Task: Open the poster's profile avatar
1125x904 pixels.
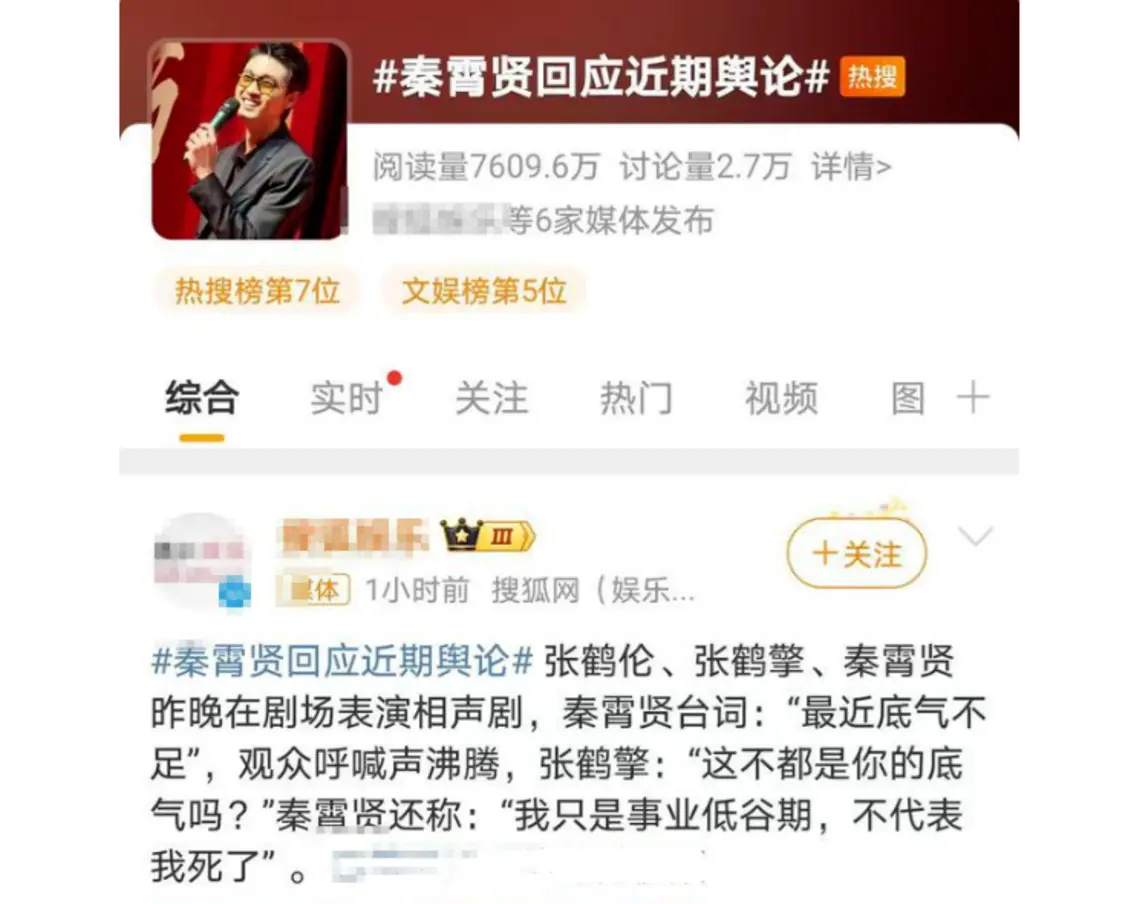Action: [x=200, y=560]
